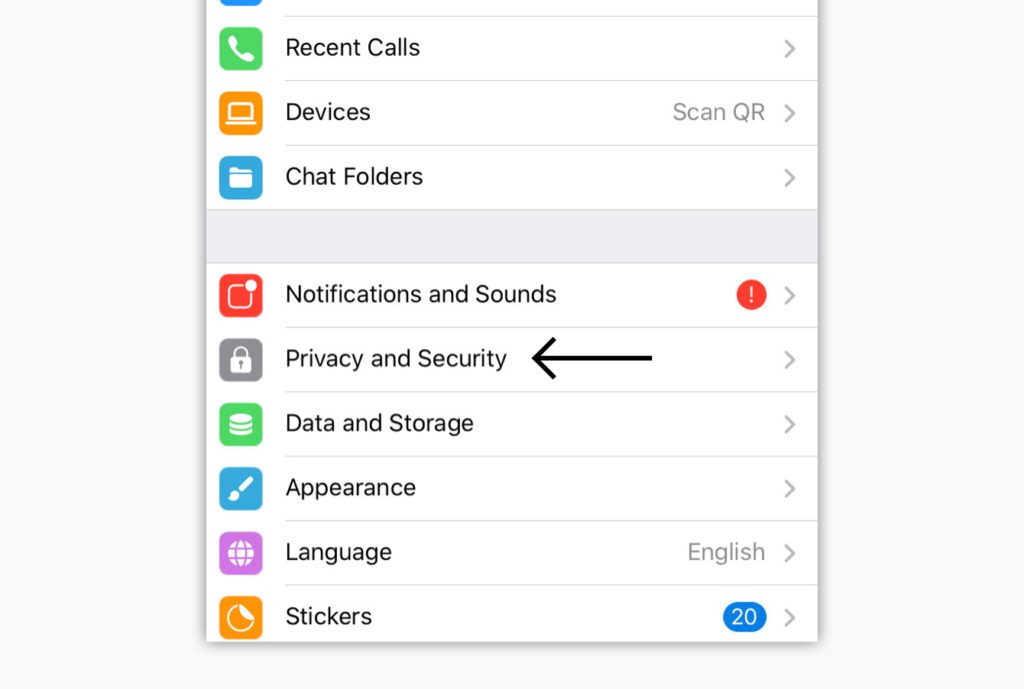Image resolution: width=1024 pixels, height=689 pixels.
Task: Open the Stickers row
Action: [328, 616]
